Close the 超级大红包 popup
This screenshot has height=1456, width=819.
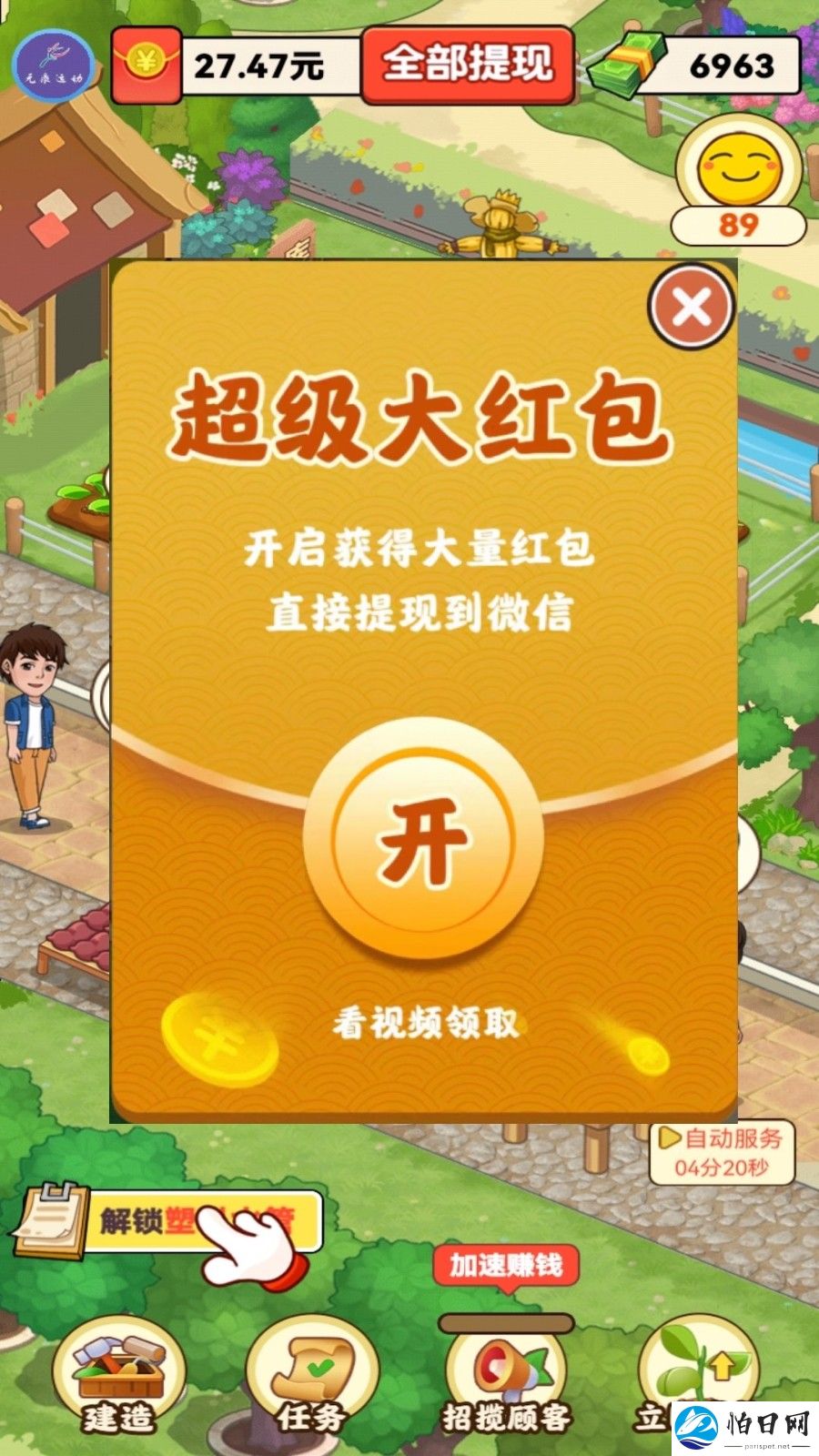[x=692, y=308]
